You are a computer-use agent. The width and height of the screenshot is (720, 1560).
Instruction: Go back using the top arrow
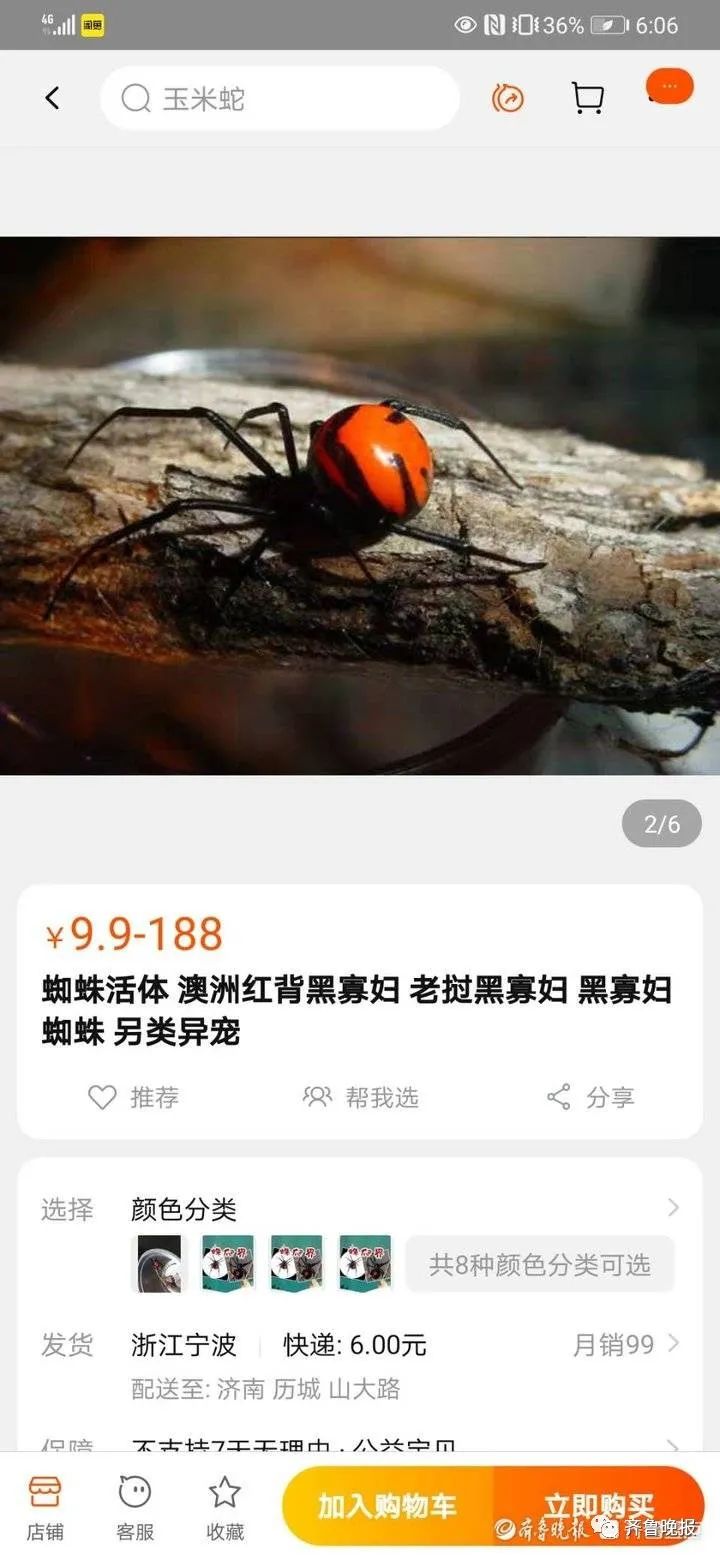tap(52, 98)
